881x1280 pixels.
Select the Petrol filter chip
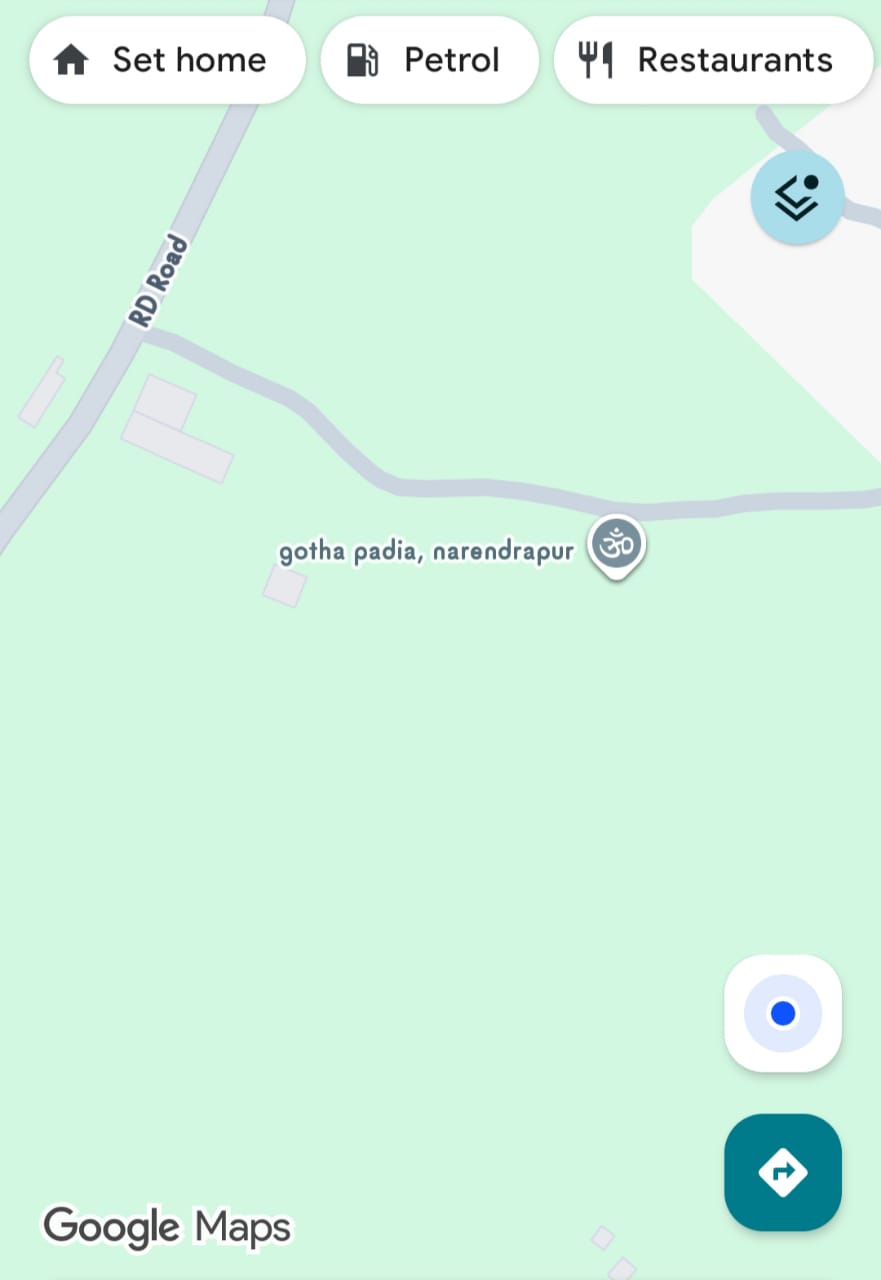point(429,60)
